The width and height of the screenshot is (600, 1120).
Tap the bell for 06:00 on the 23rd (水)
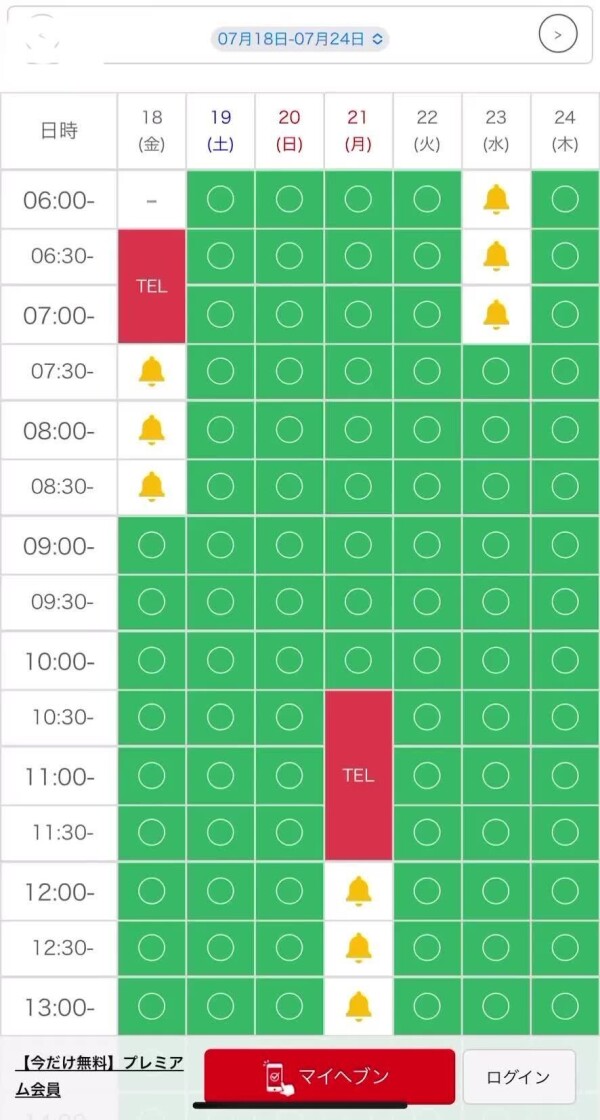point(496,199)
